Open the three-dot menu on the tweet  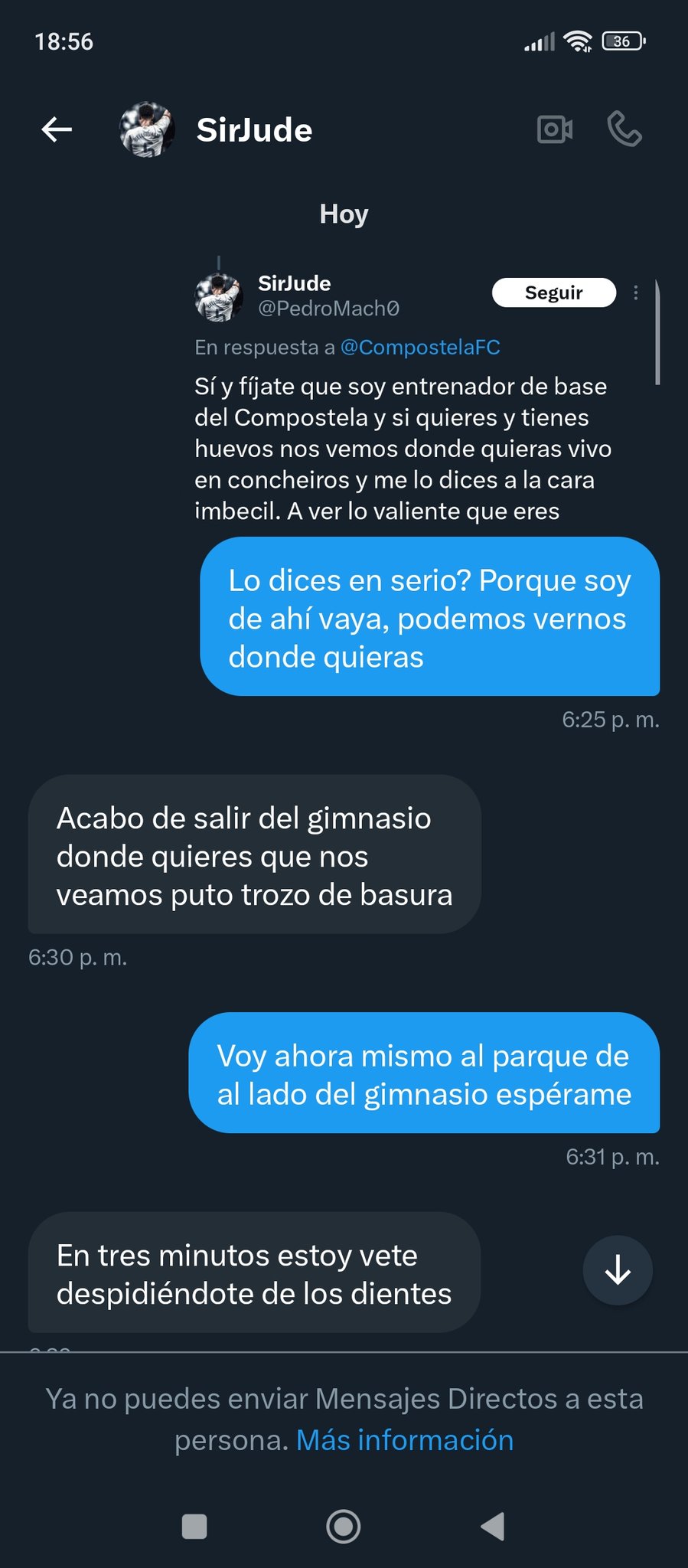coord(635,292)
